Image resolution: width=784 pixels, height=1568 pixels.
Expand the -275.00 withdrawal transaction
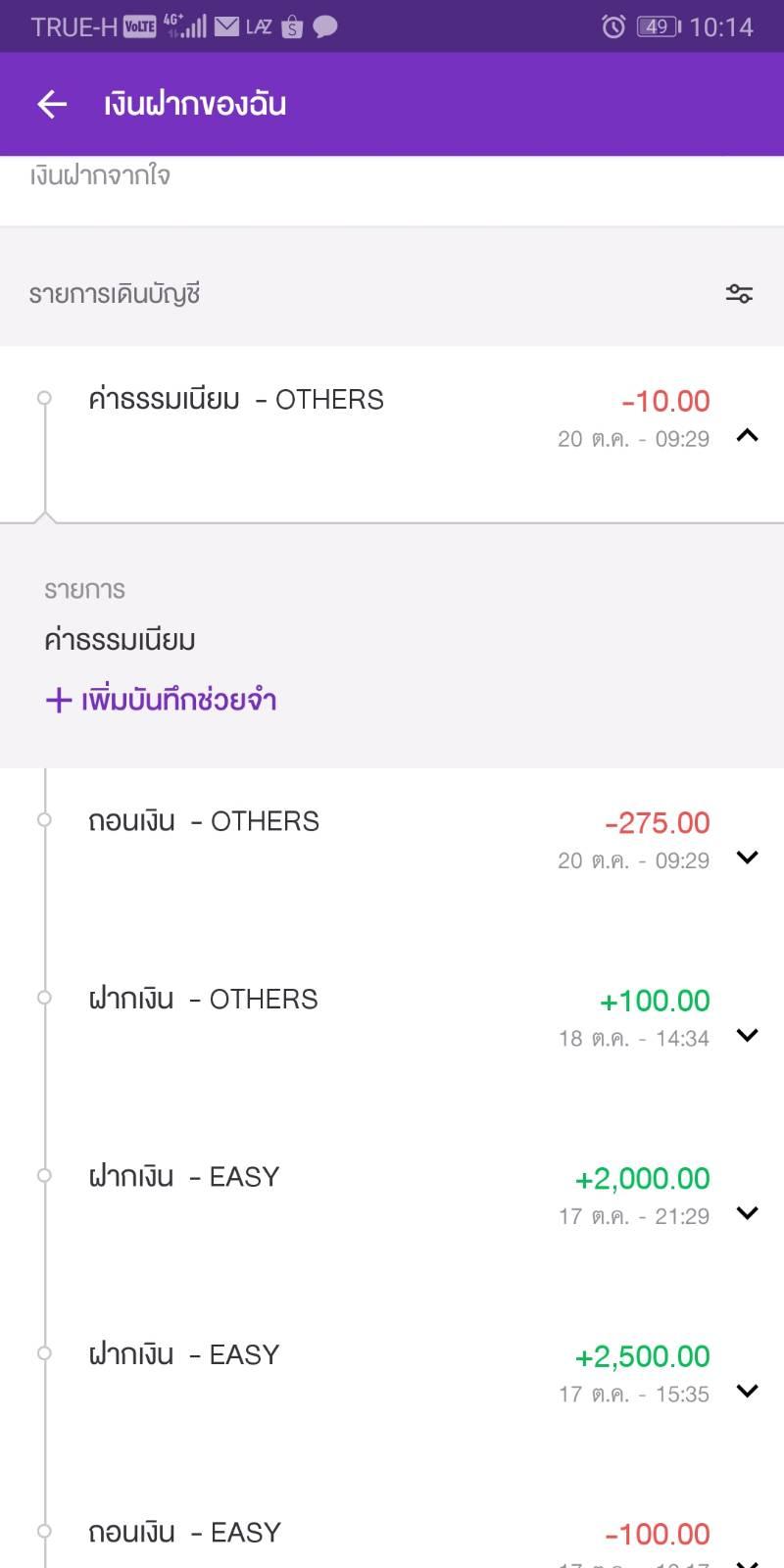(x=747, y=857)
